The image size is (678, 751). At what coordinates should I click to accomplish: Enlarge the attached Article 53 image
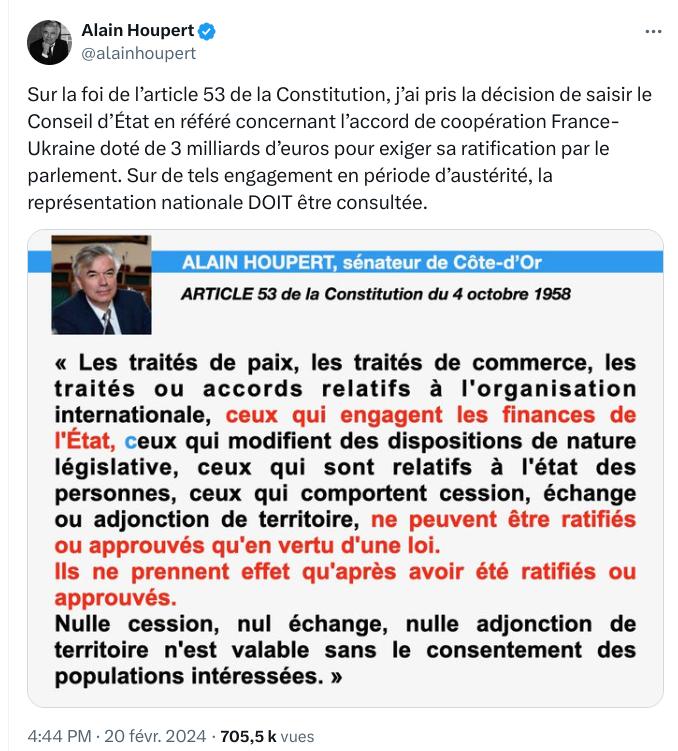[345, 470]
